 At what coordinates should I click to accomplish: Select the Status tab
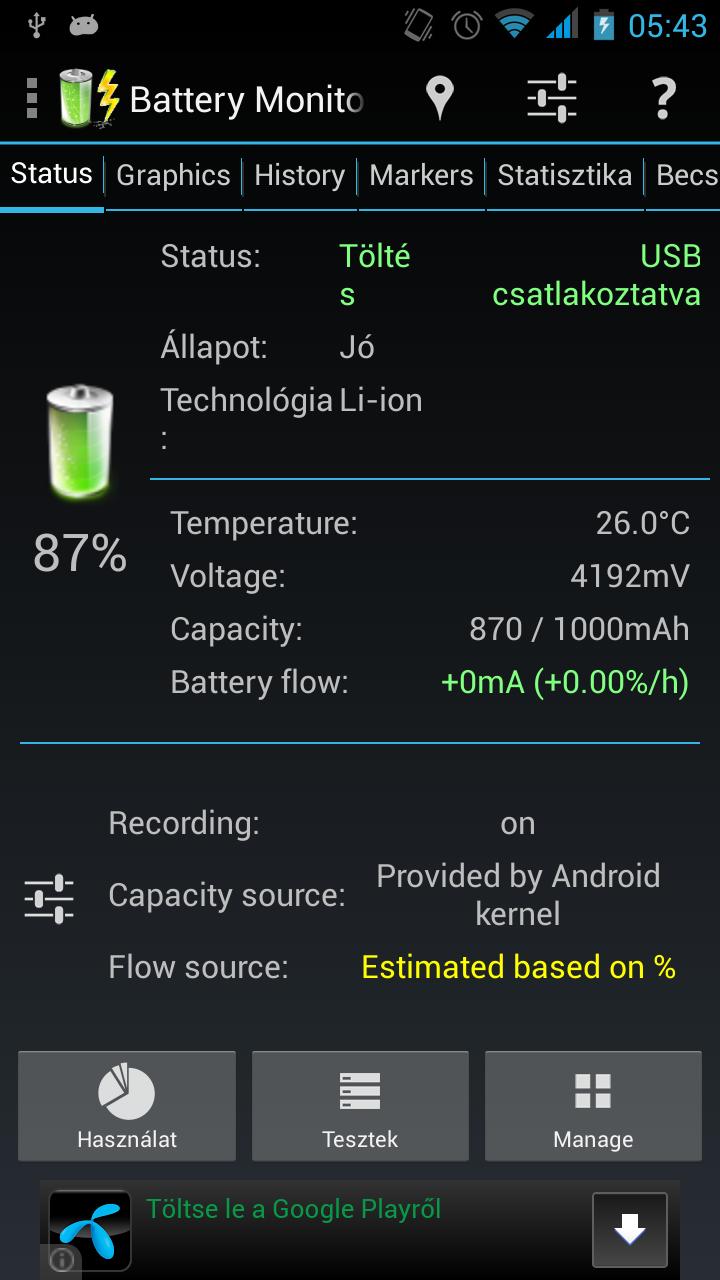[52, 174]
